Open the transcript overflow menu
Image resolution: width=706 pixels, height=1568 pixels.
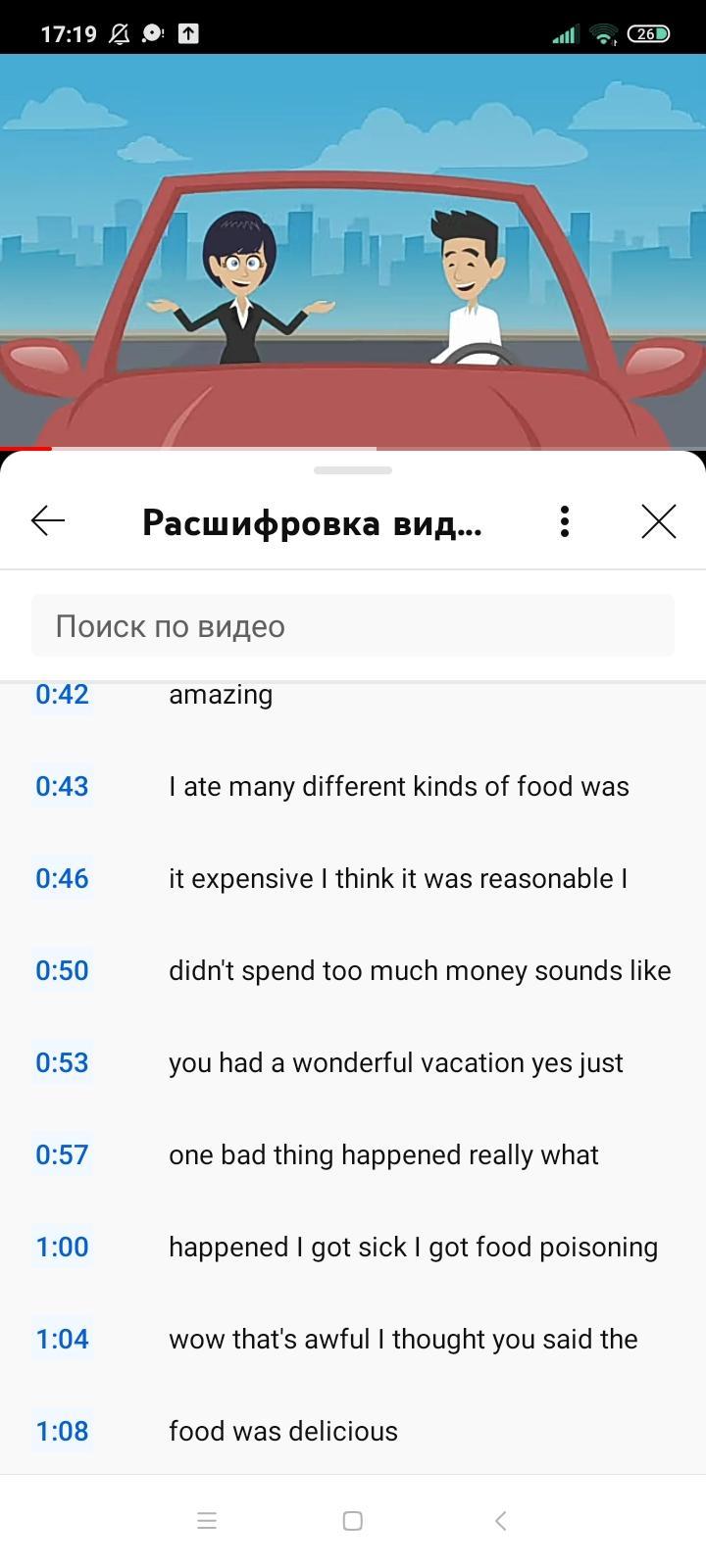564,521
